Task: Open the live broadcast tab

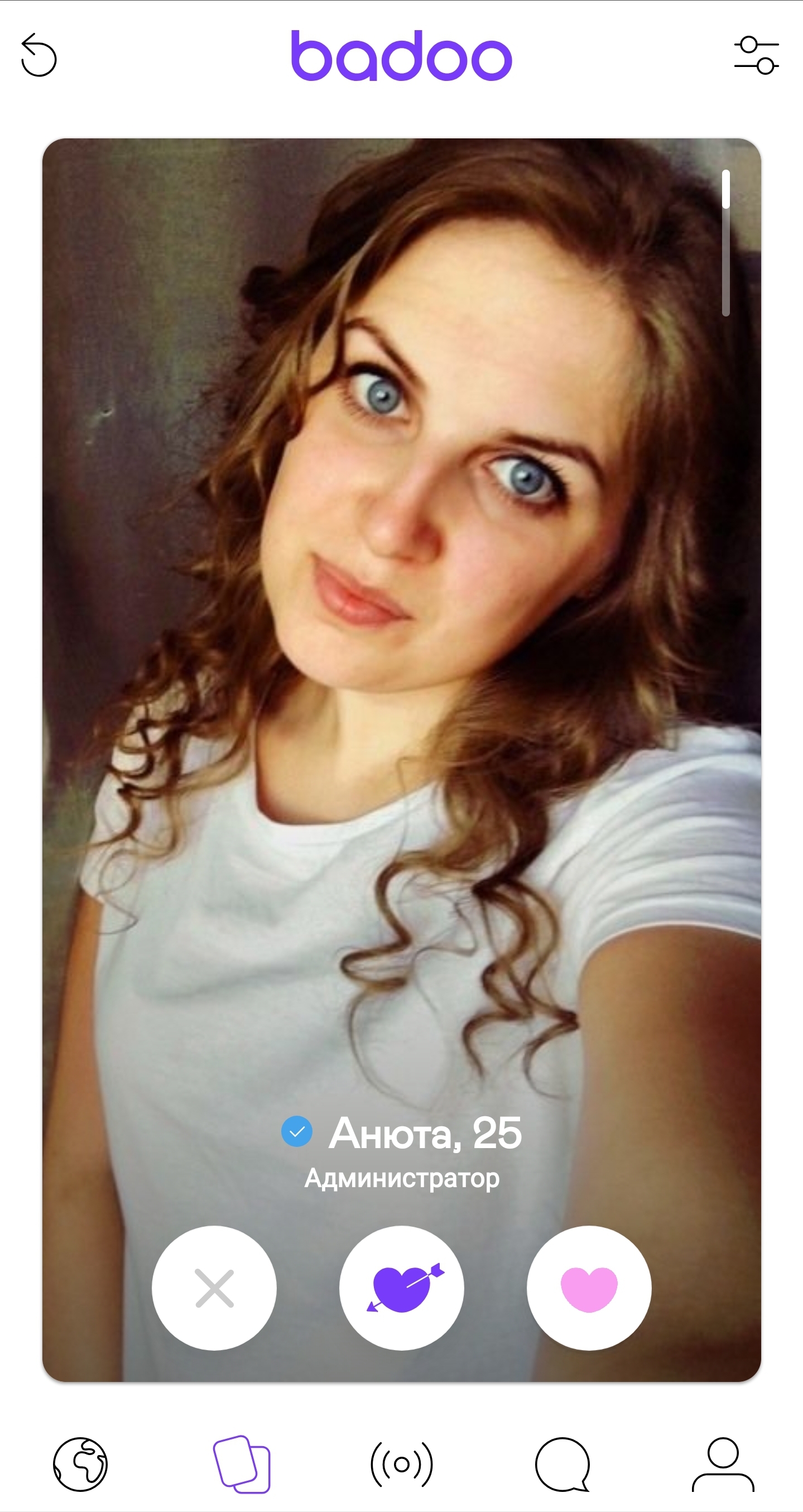Action: point(402,1464)
